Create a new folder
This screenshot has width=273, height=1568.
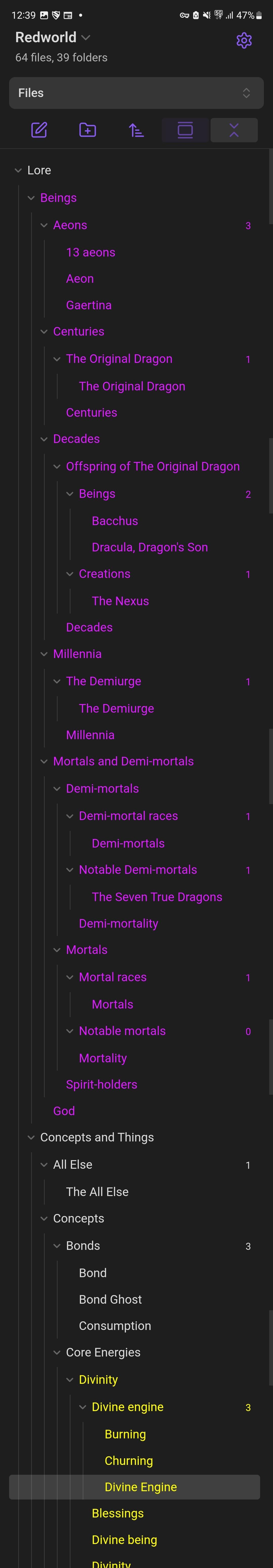[88, 130]
